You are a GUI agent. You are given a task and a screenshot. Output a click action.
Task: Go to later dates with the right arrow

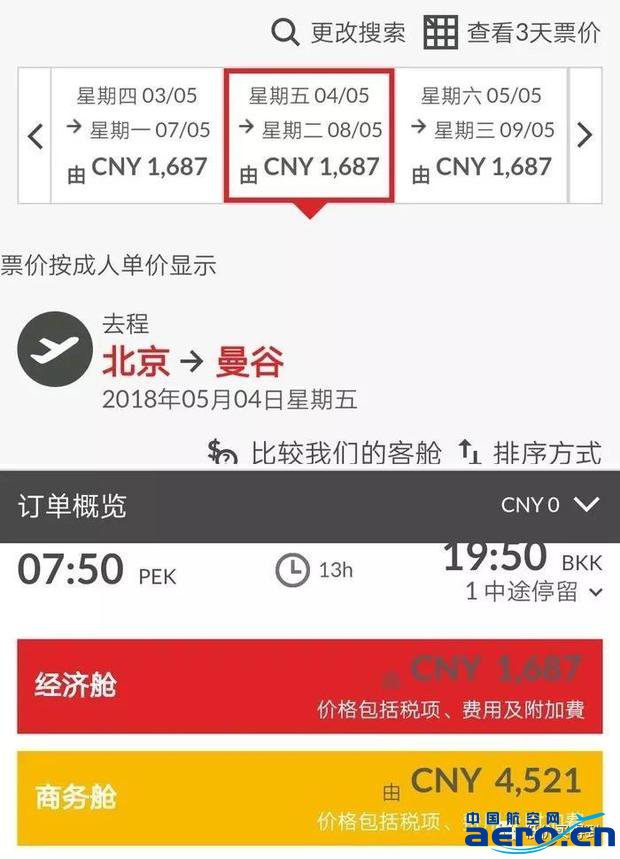(x=586, y=136)
